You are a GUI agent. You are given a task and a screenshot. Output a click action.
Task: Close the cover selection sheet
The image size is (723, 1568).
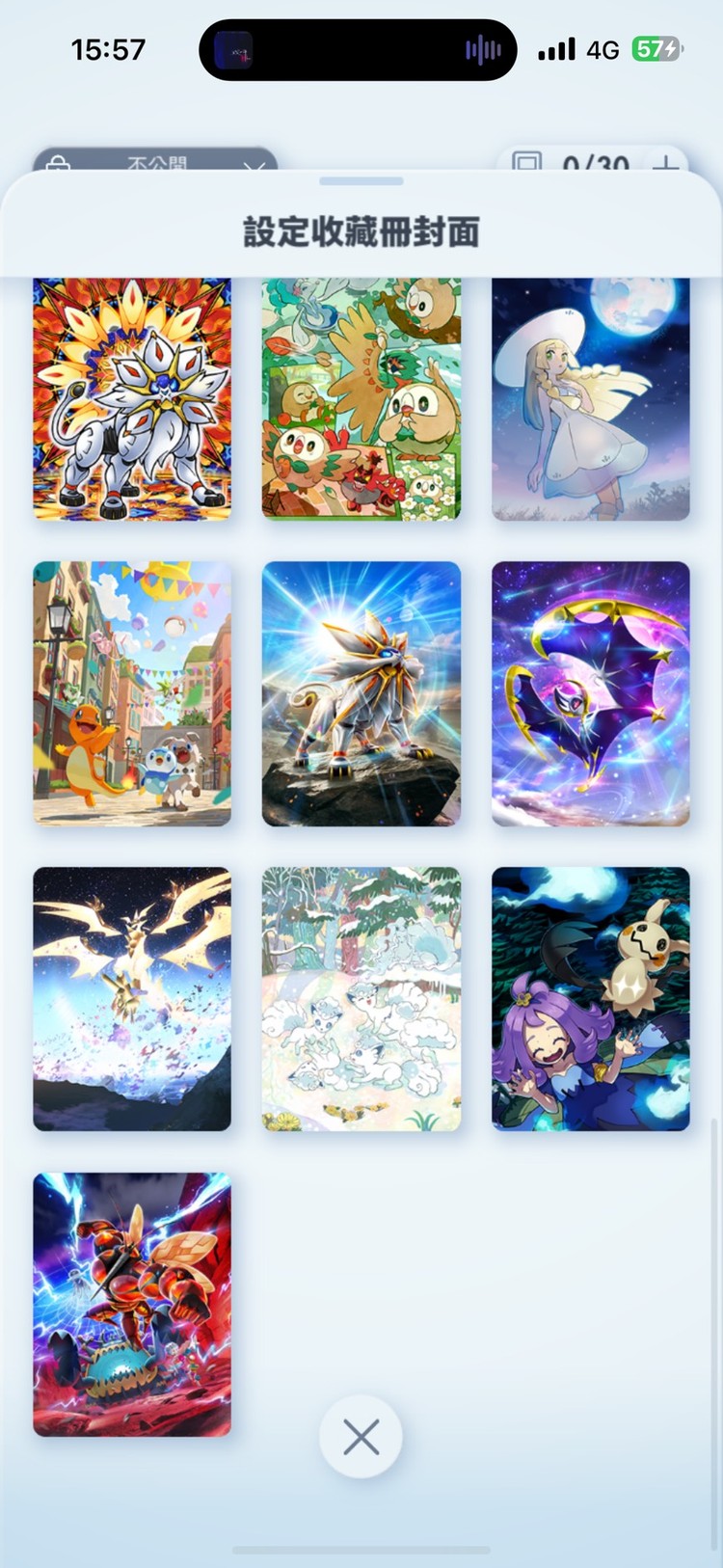click(x=361, y=1437)
